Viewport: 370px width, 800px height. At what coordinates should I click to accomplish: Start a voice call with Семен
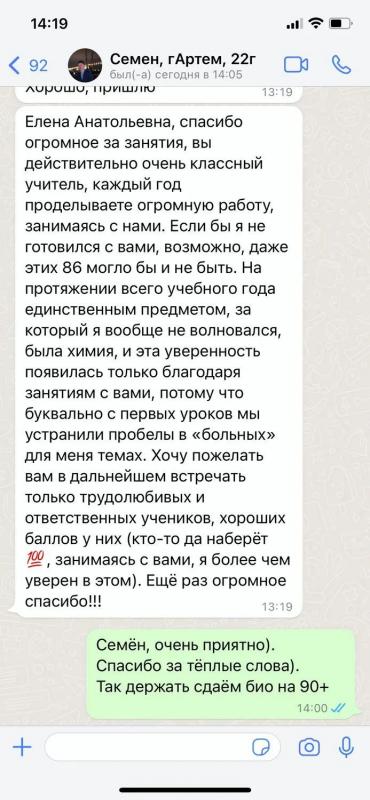[x=341, y=65]
